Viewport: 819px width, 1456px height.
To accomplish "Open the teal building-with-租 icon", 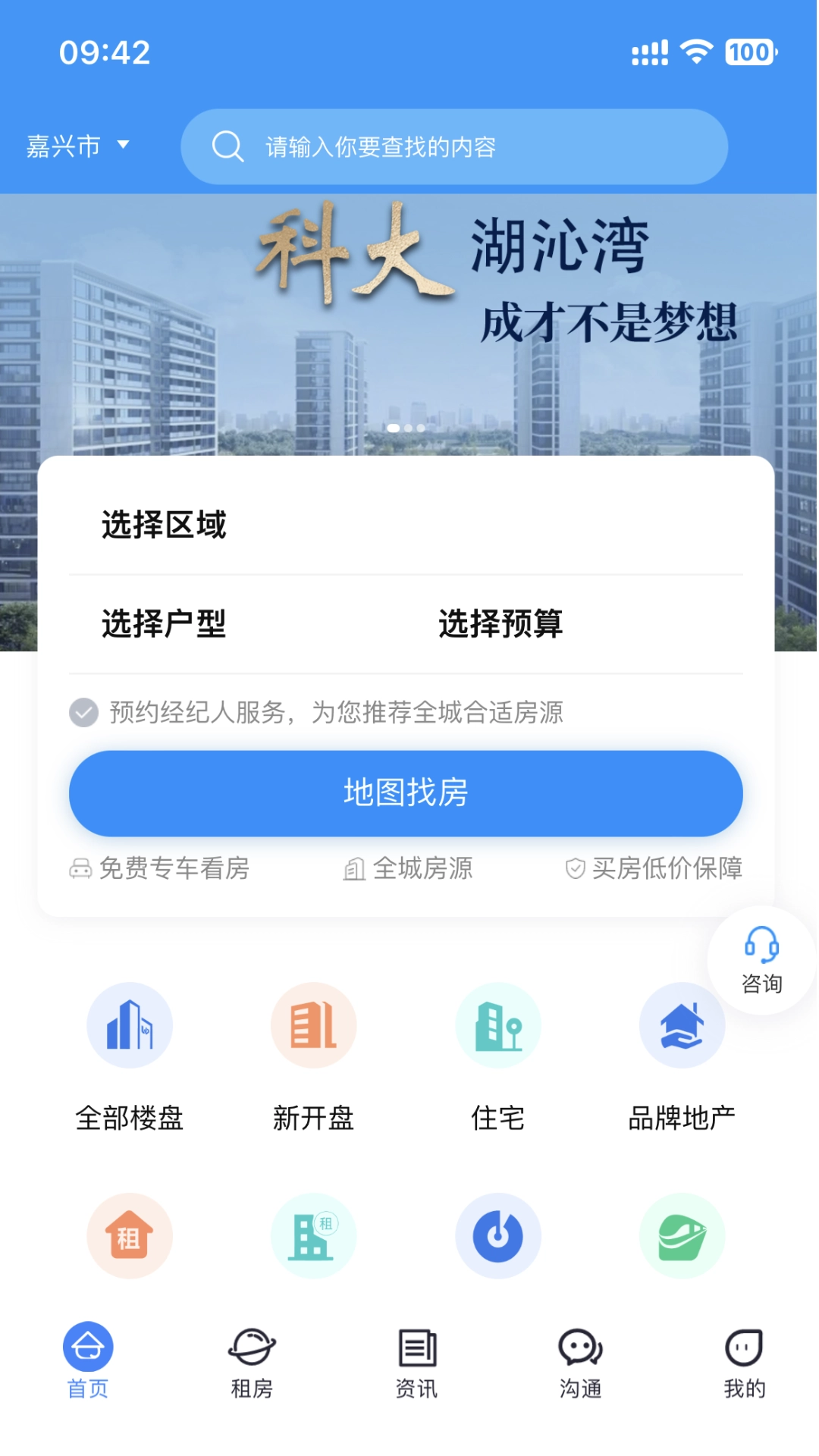I will coord(313,1235).
